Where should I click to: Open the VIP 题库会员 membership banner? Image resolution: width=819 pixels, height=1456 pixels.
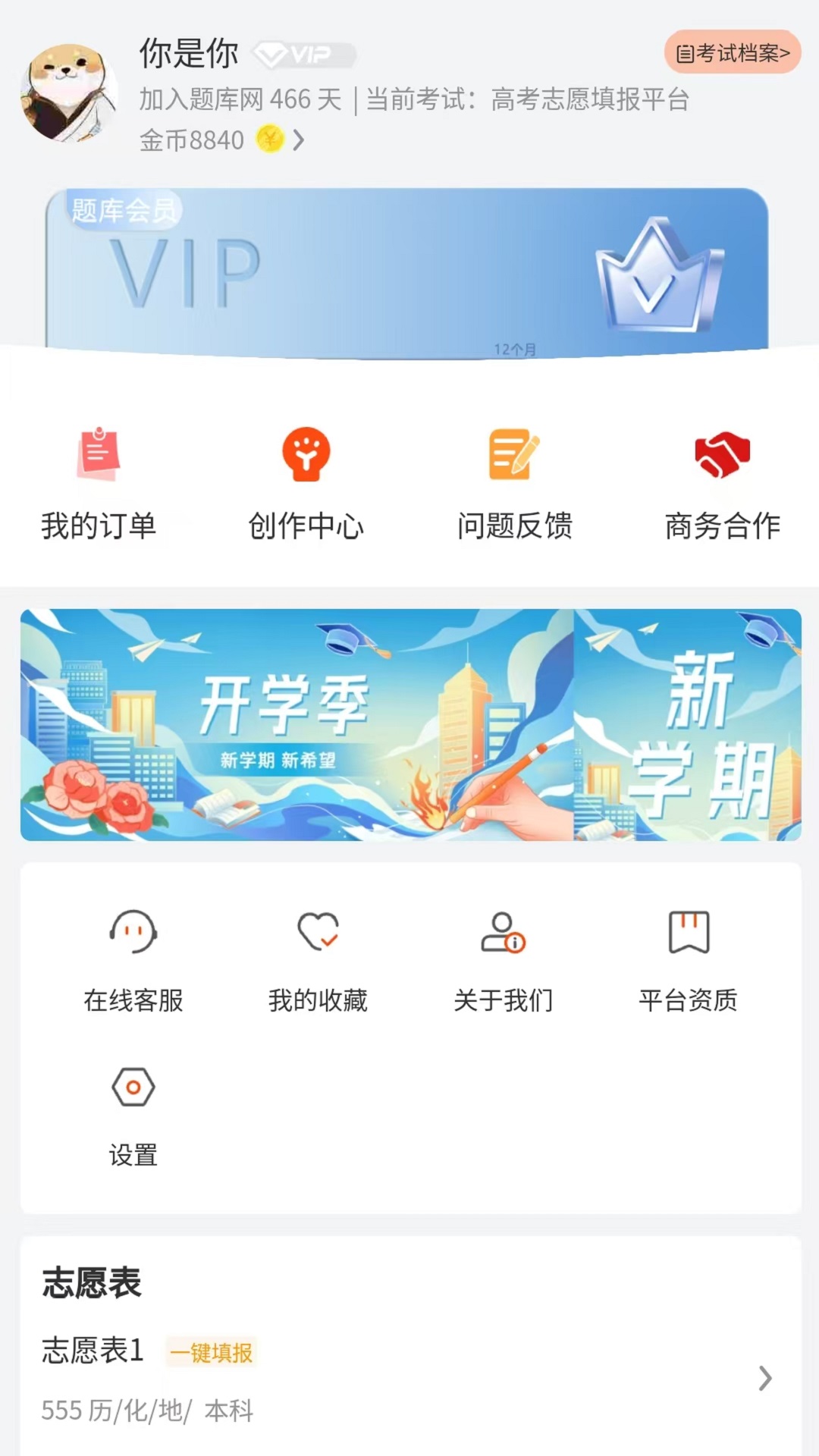409,265
